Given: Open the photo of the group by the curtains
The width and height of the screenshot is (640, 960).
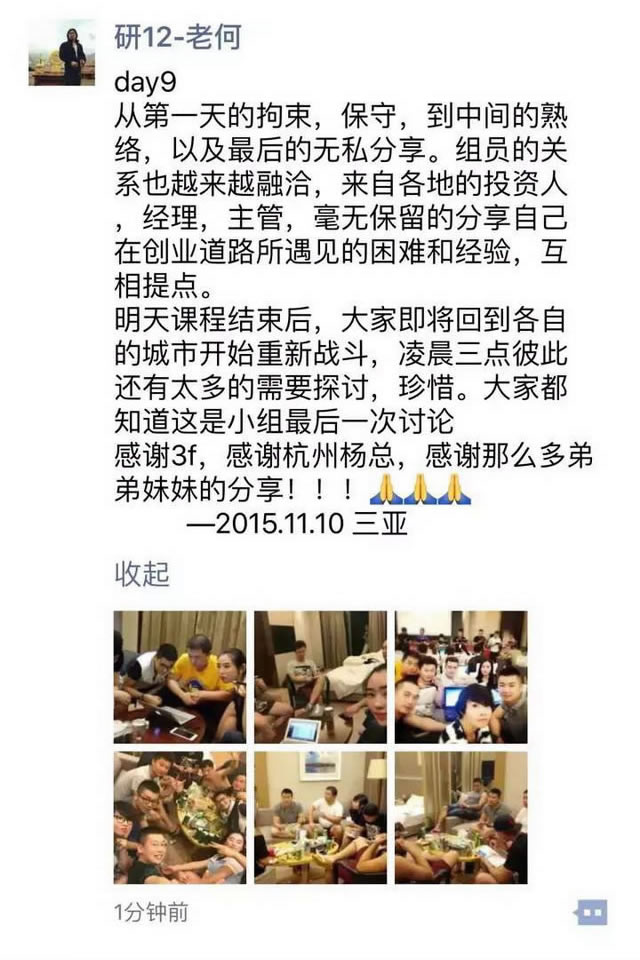Looking at the screenshot, I should coord(461,817).
